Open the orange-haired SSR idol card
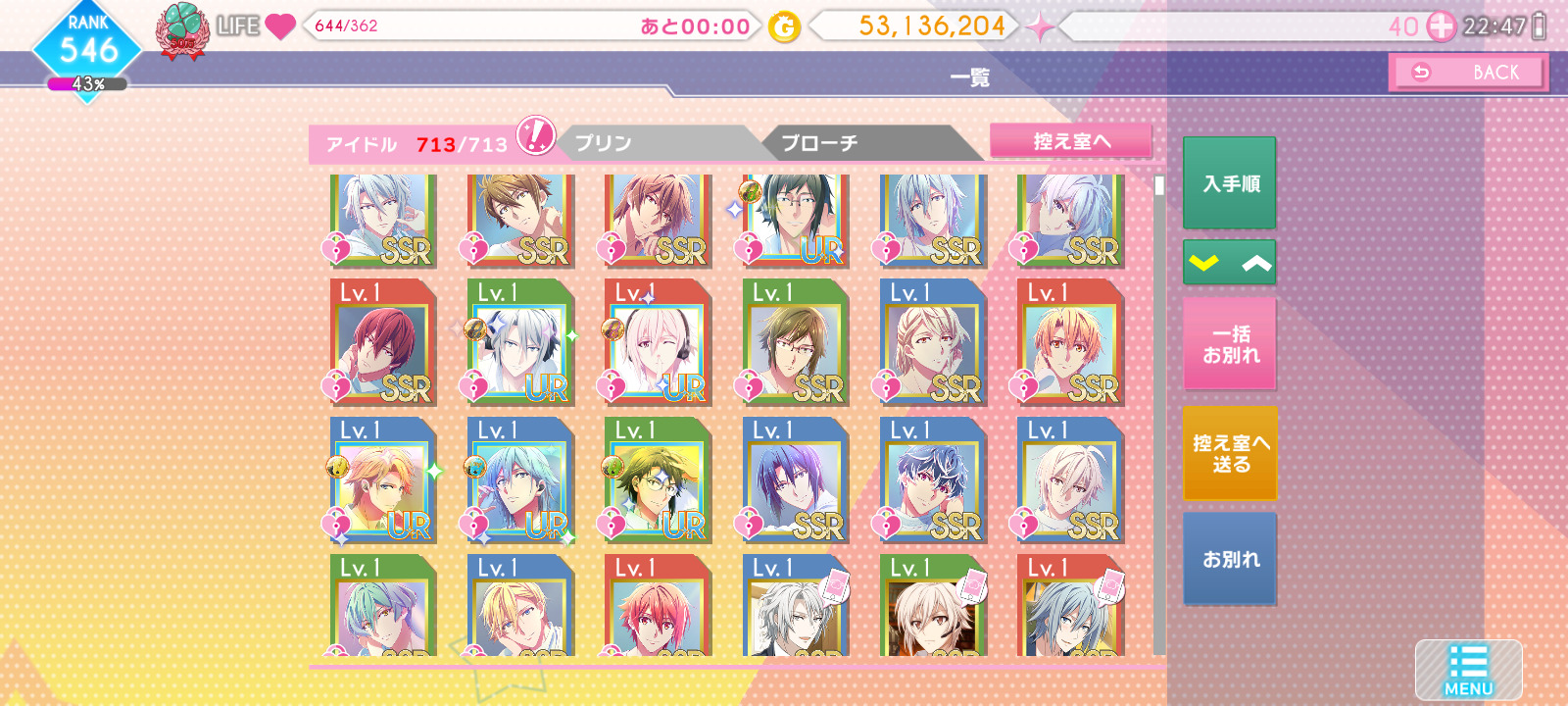Viewport: 1568px width, 706px height. tap(1070, 343)
